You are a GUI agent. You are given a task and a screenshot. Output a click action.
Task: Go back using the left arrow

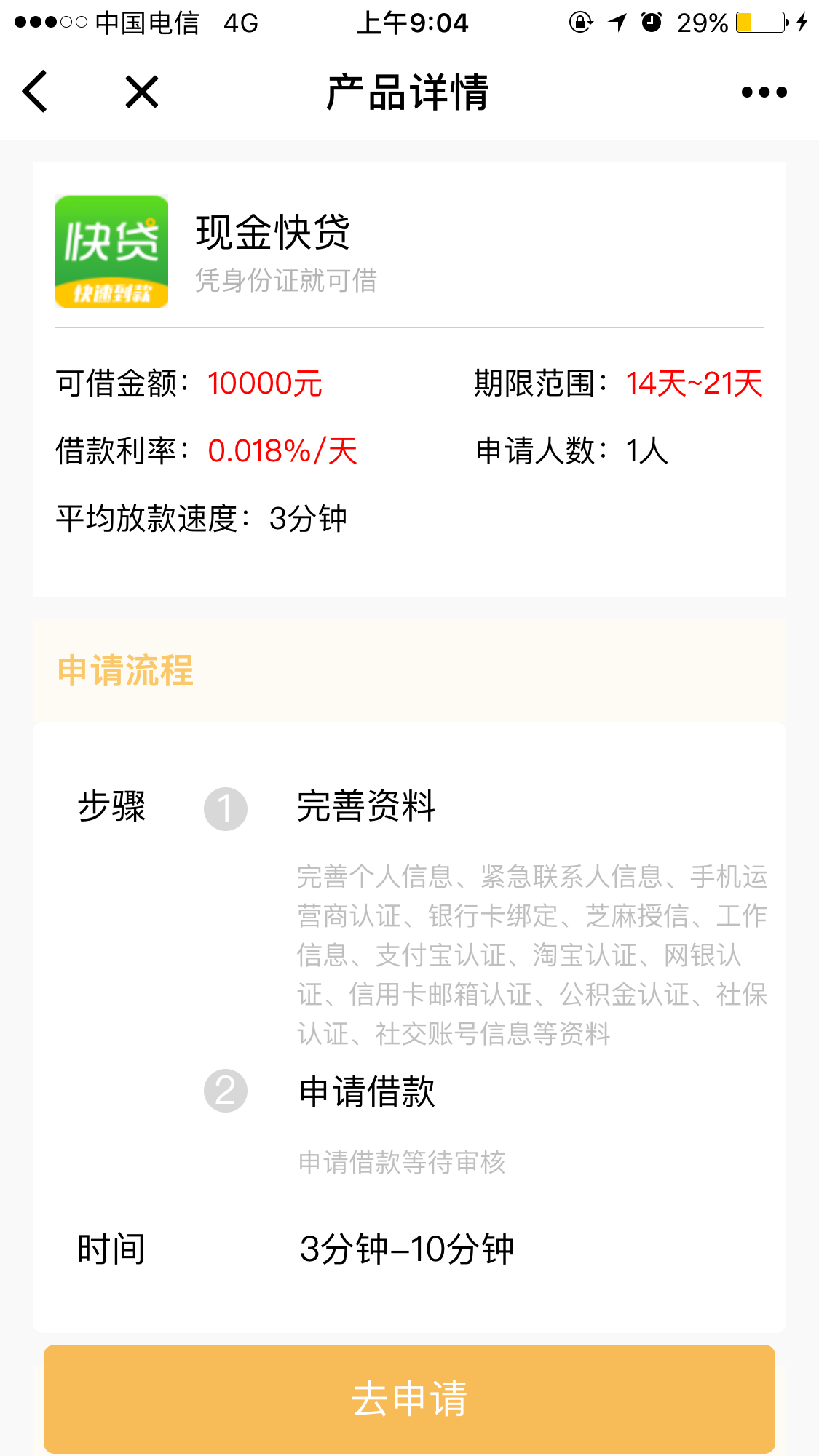(35, 92)
